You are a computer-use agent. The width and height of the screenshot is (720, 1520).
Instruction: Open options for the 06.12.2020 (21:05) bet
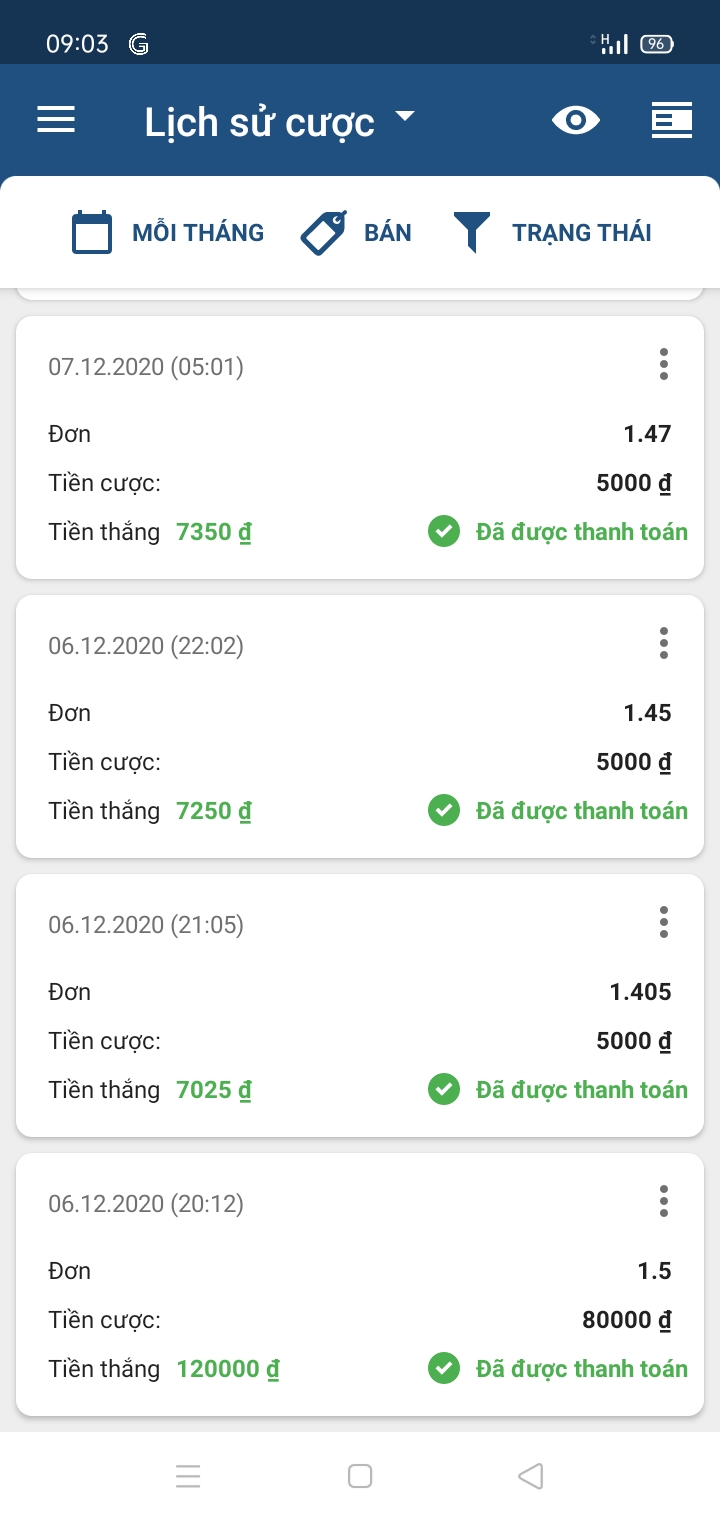click(663, 922)
